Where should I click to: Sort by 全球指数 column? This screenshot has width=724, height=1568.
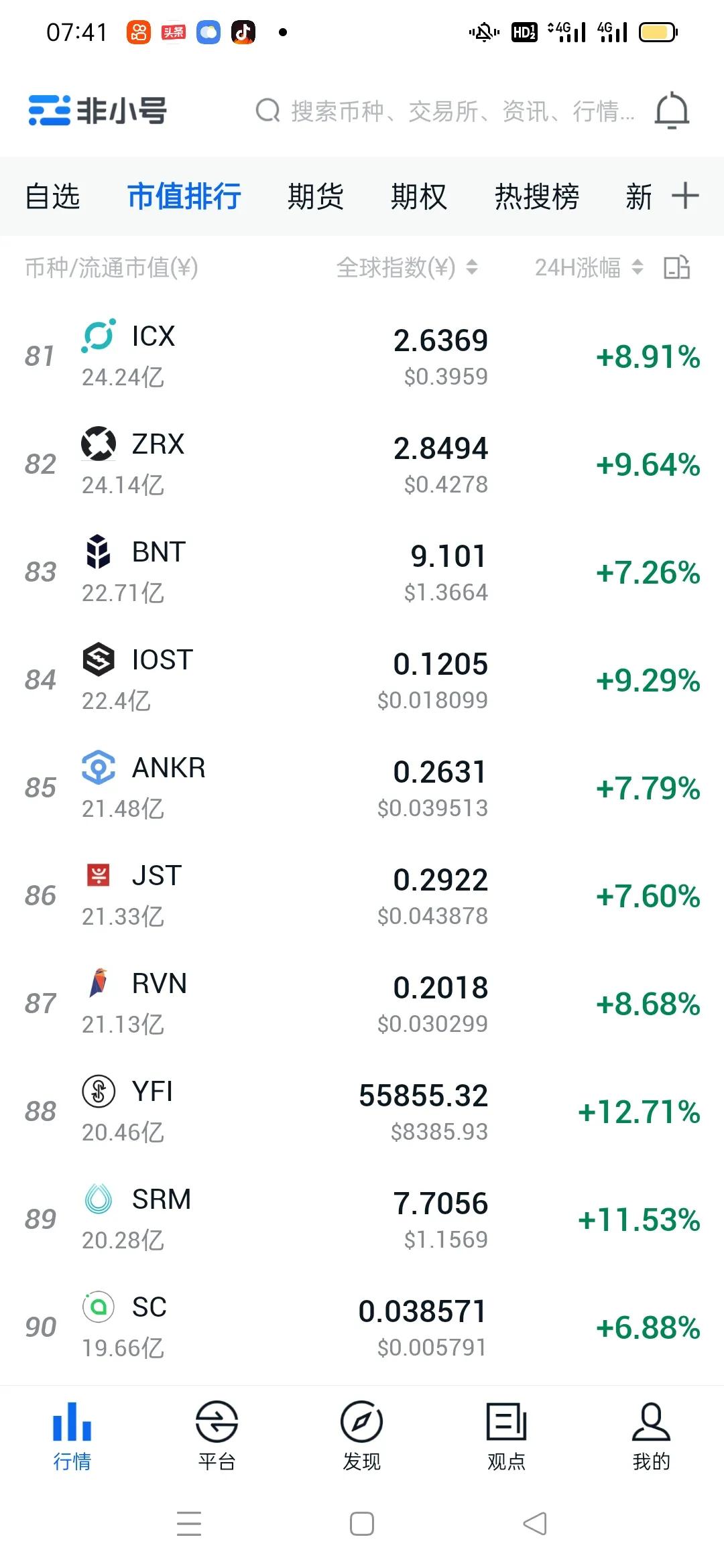tap(407, 267)
